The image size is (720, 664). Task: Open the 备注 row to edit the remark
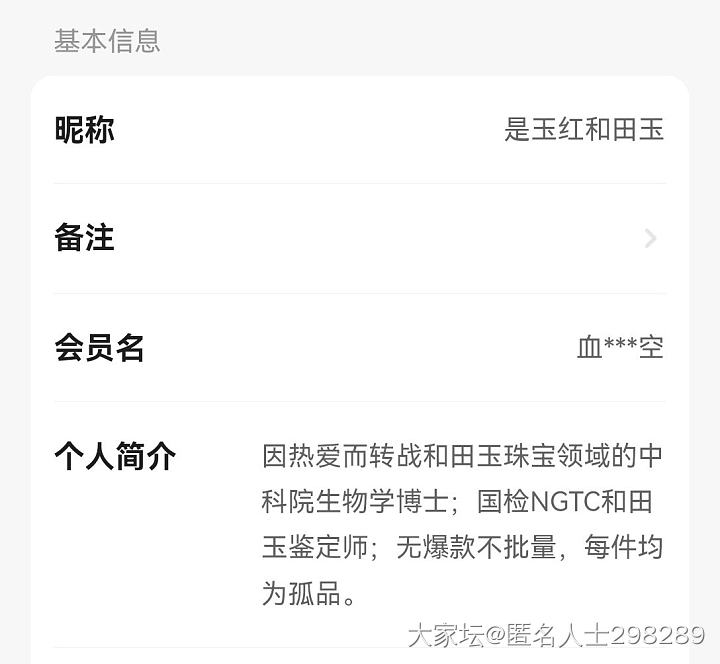360,238
